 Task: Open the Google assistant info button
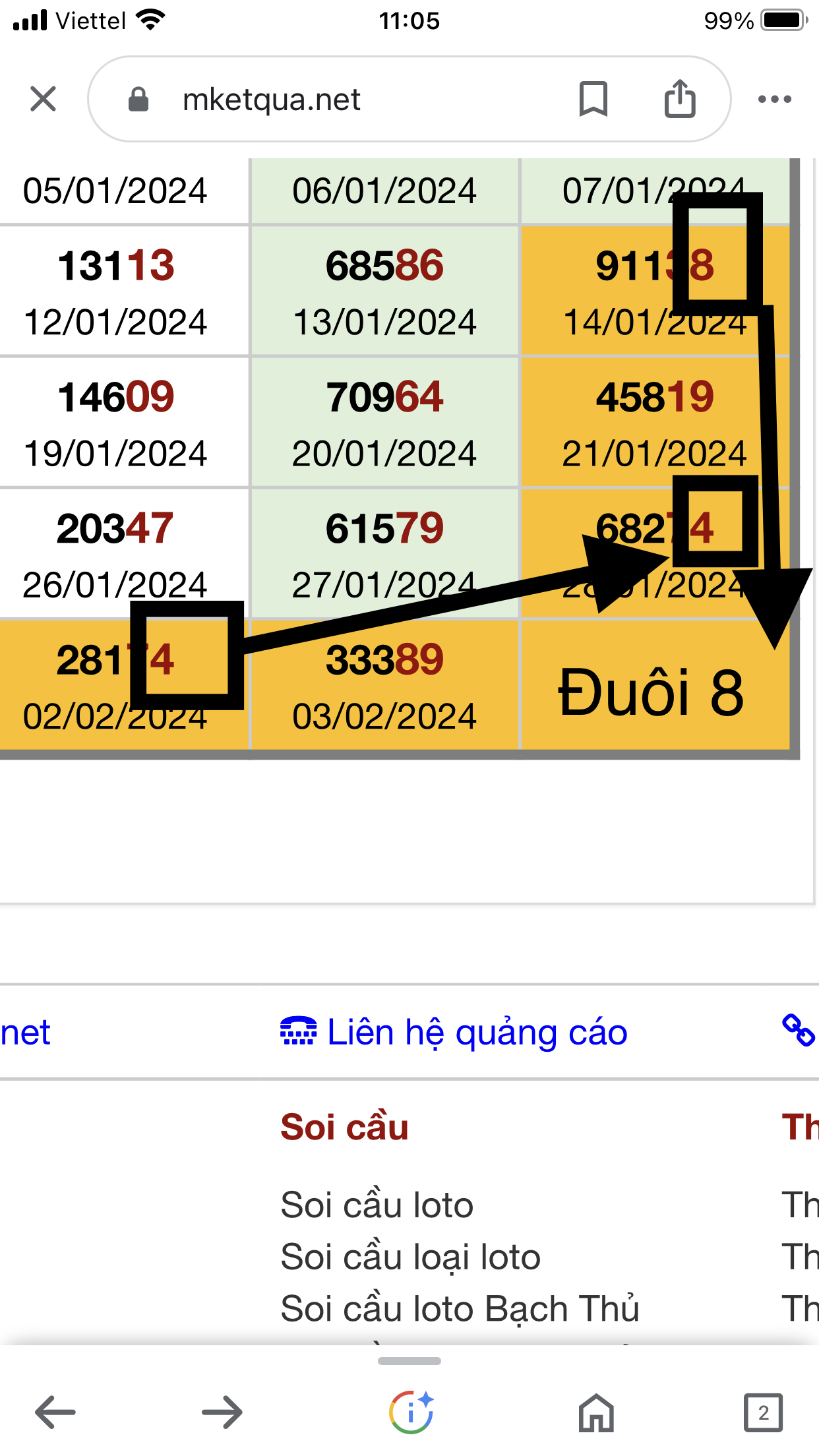pyautogui.click(x=410, y=1412)
